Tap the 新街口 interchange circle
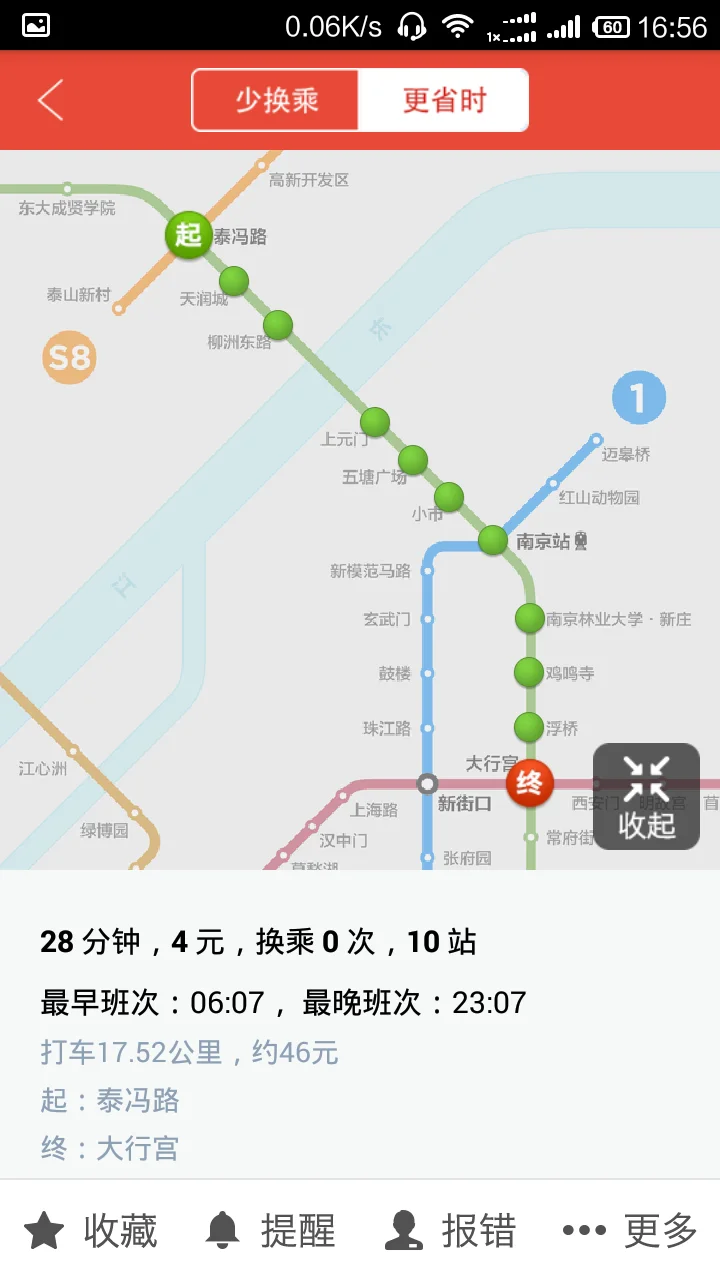Image resolution: width=720 pixels, height=1280 pixels. pos(428,785)
